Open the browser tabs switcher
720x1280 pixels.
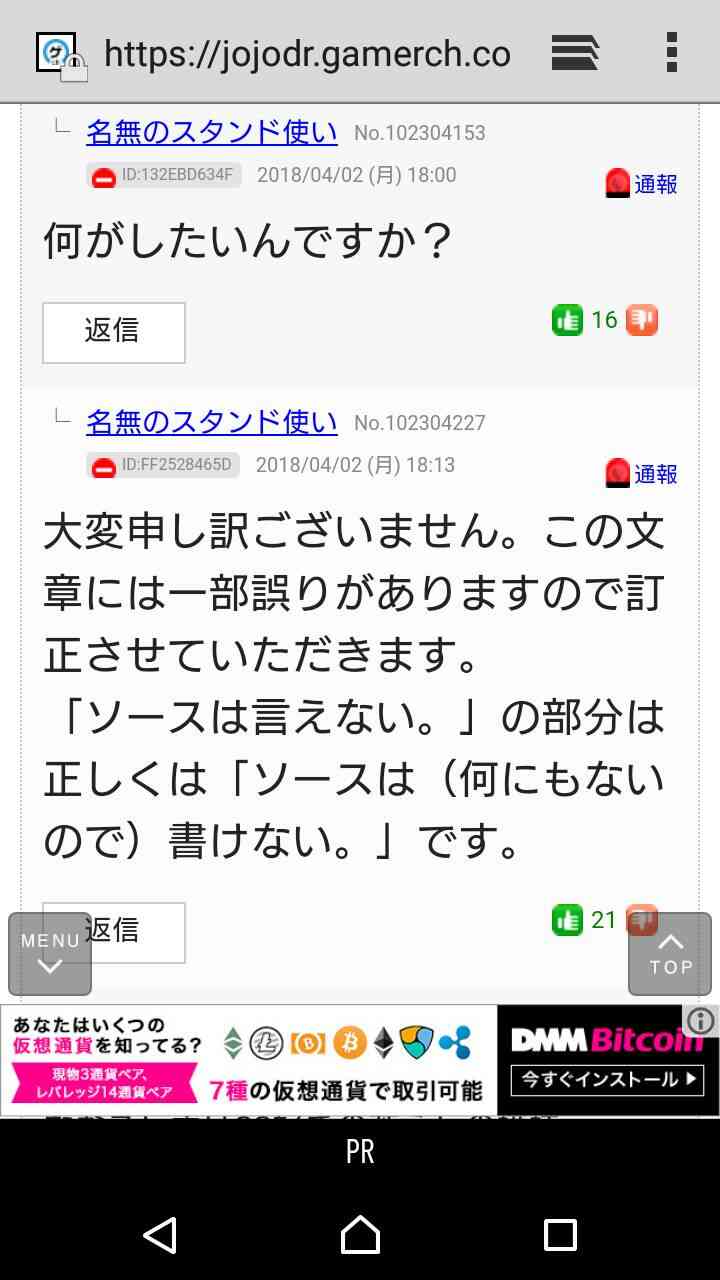(x=575, y=52)
